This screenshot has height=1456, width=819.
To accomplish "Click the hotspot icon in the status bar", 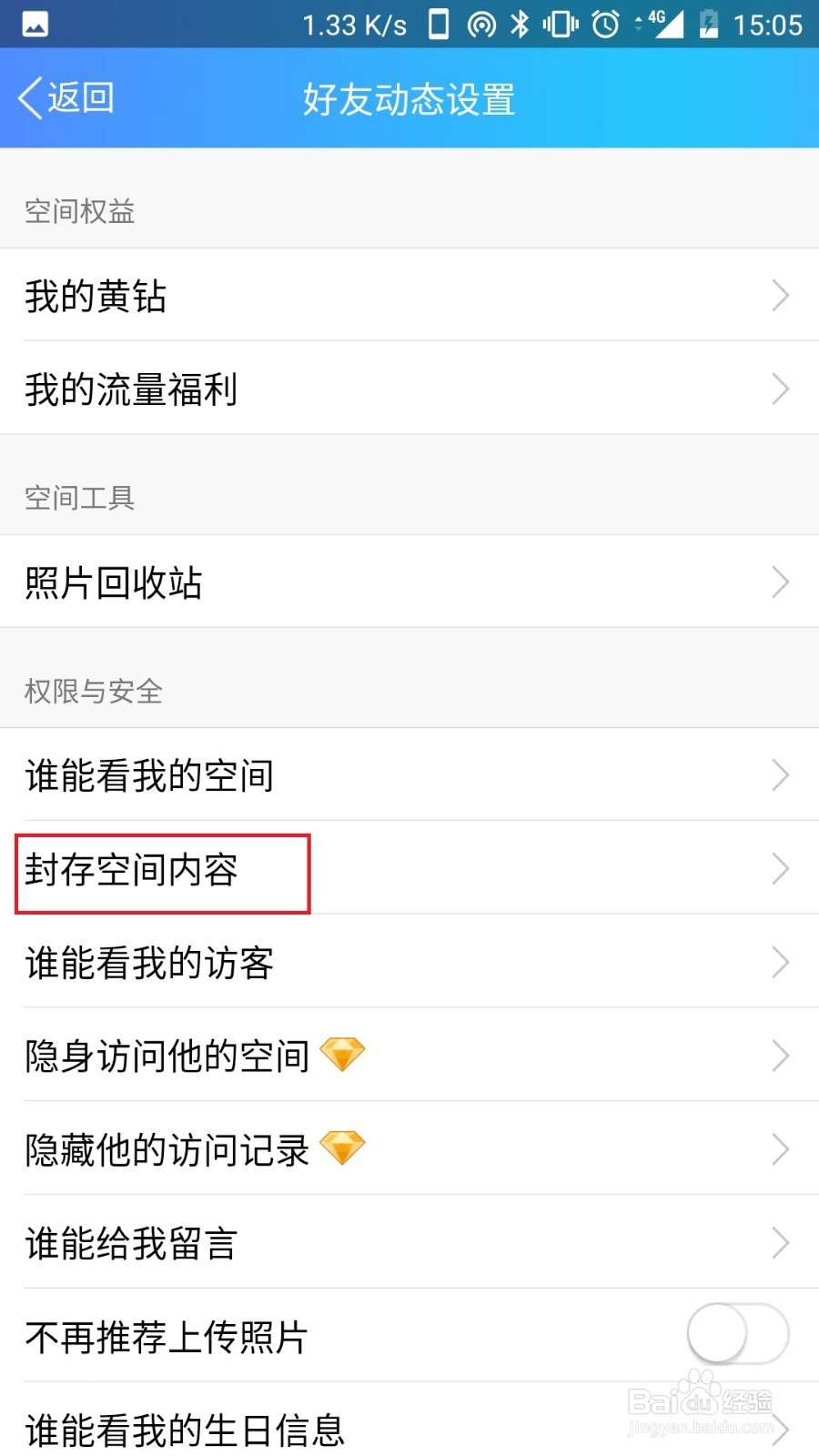I will pos(480,24).
